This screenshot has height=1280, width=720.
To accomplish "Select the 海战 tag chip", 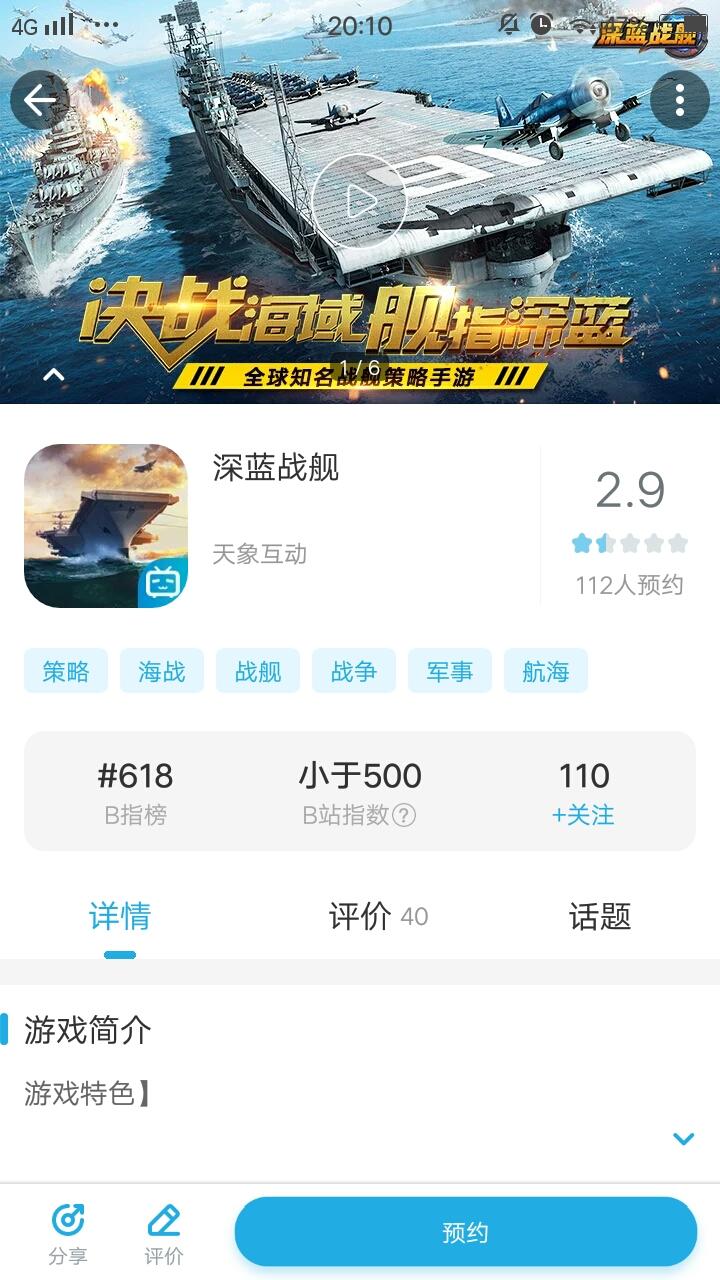I will [x=162, y=672].
